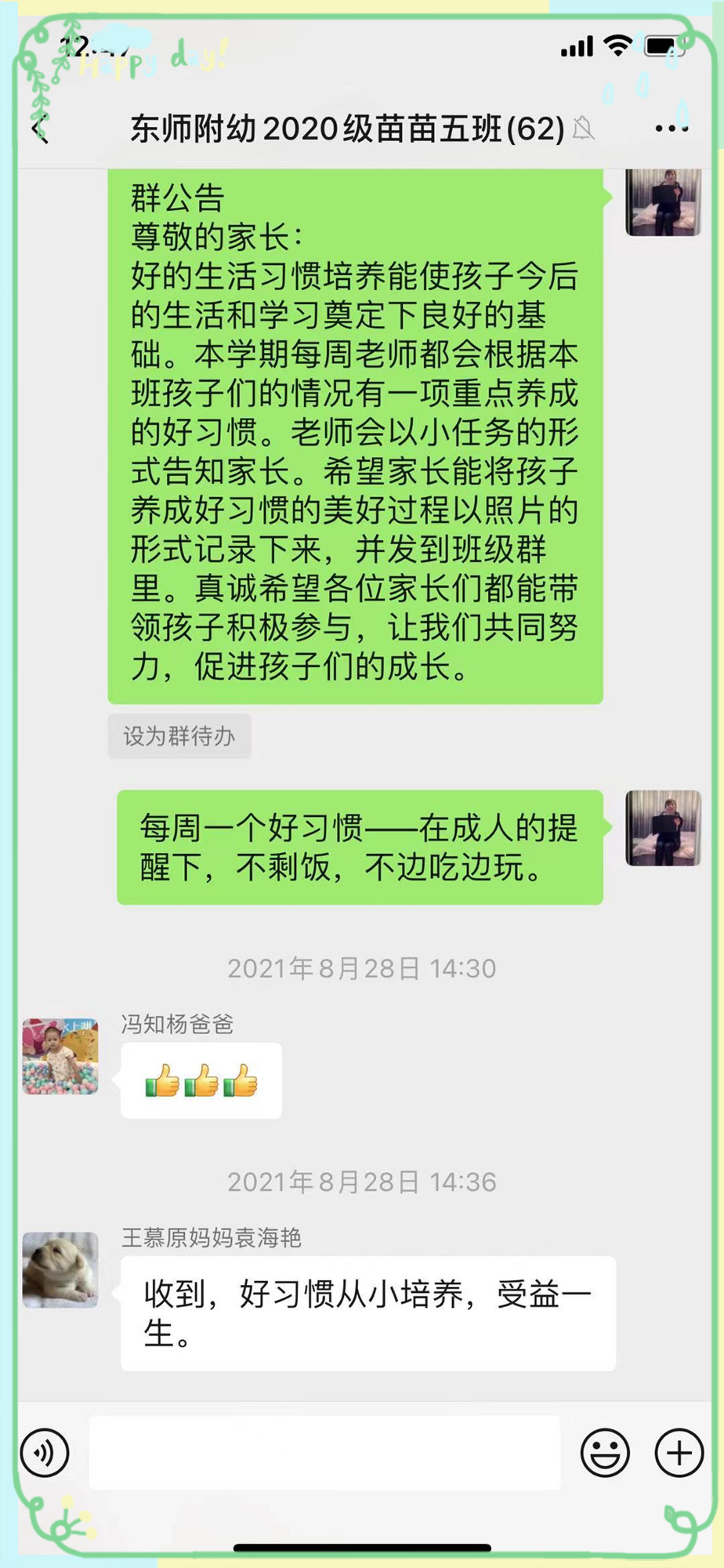Tap the 设为群待办 button

click(x=179, y=736)
